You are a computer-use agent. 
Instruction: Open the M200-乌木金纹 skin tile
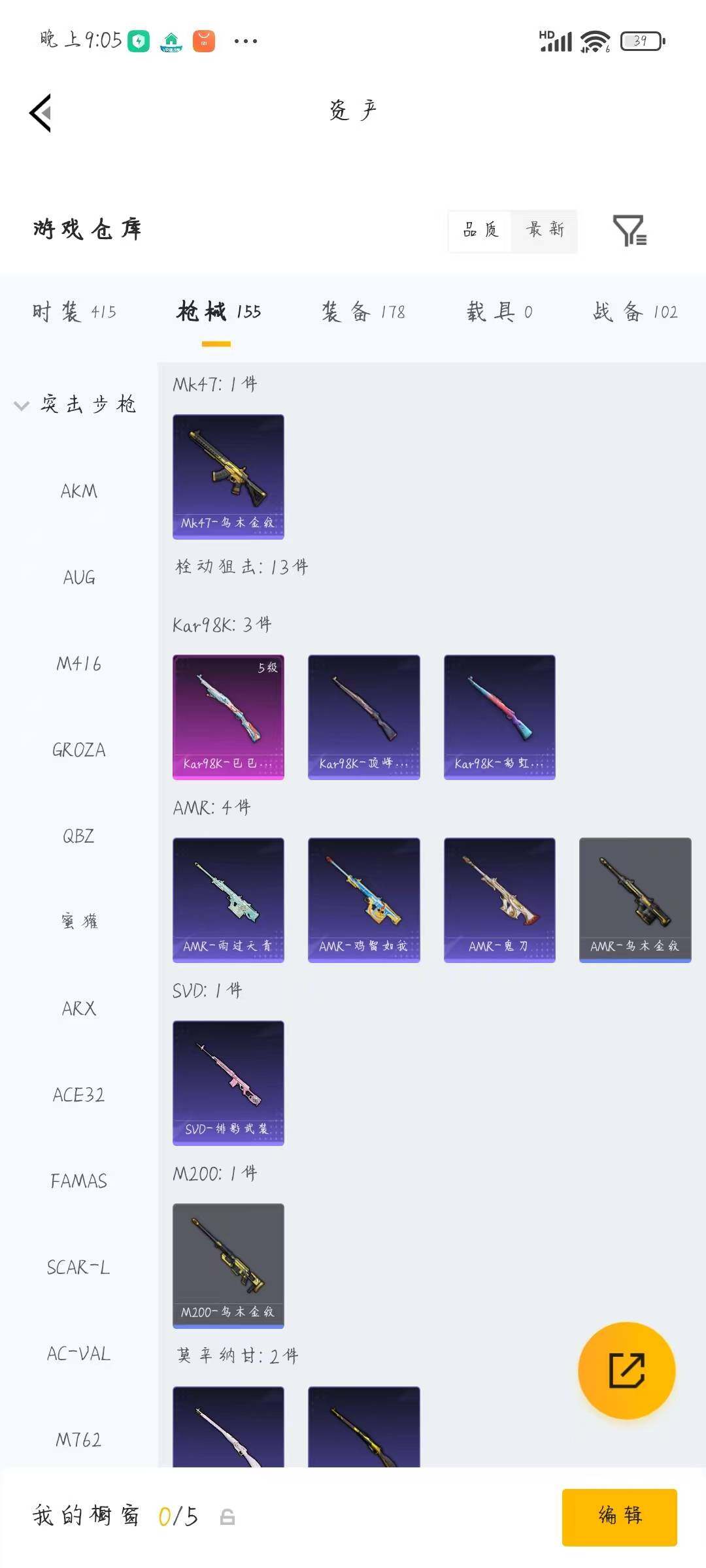(x=228, y=1266)
